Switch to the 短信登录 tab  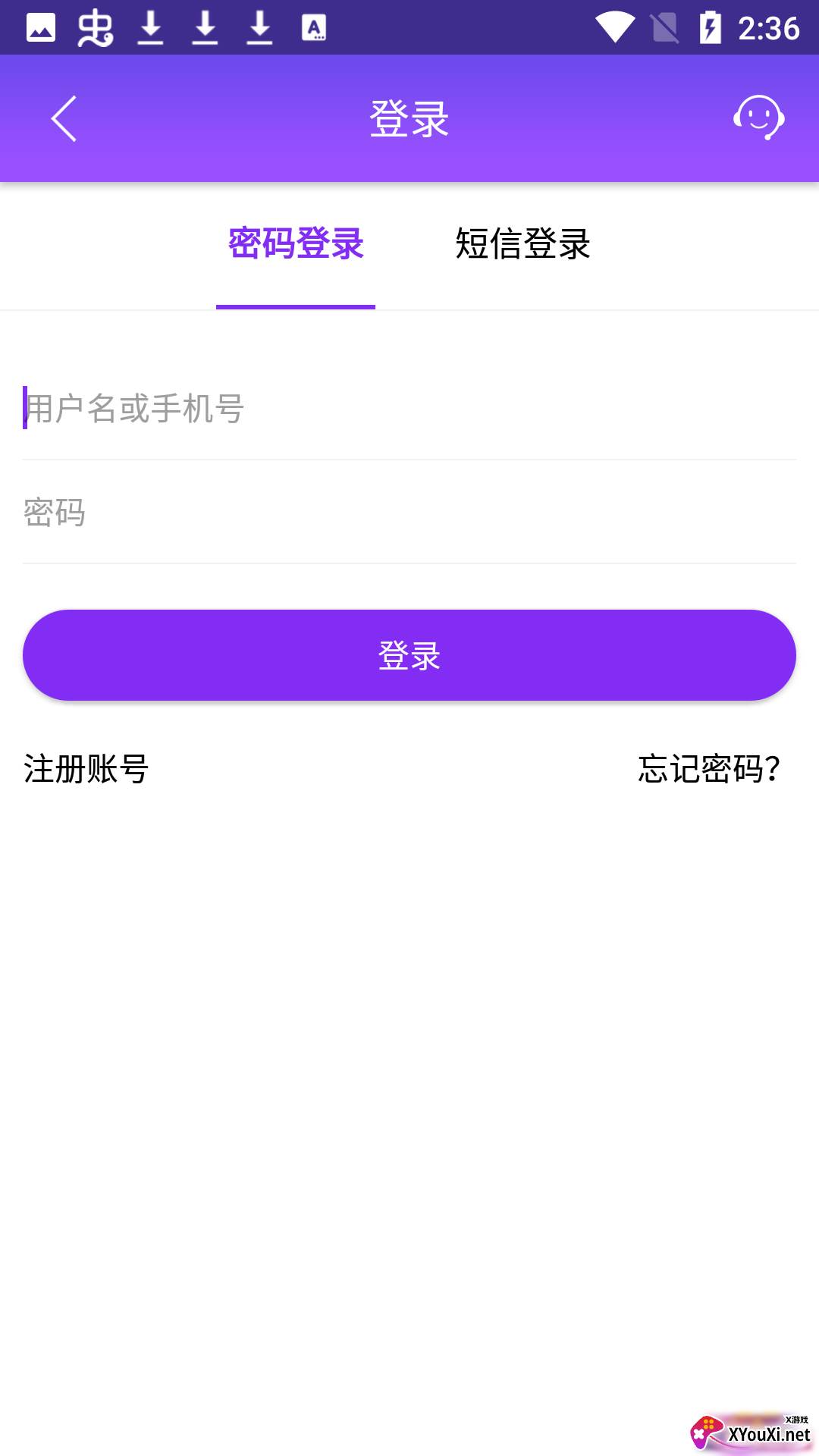click(522, 244)
